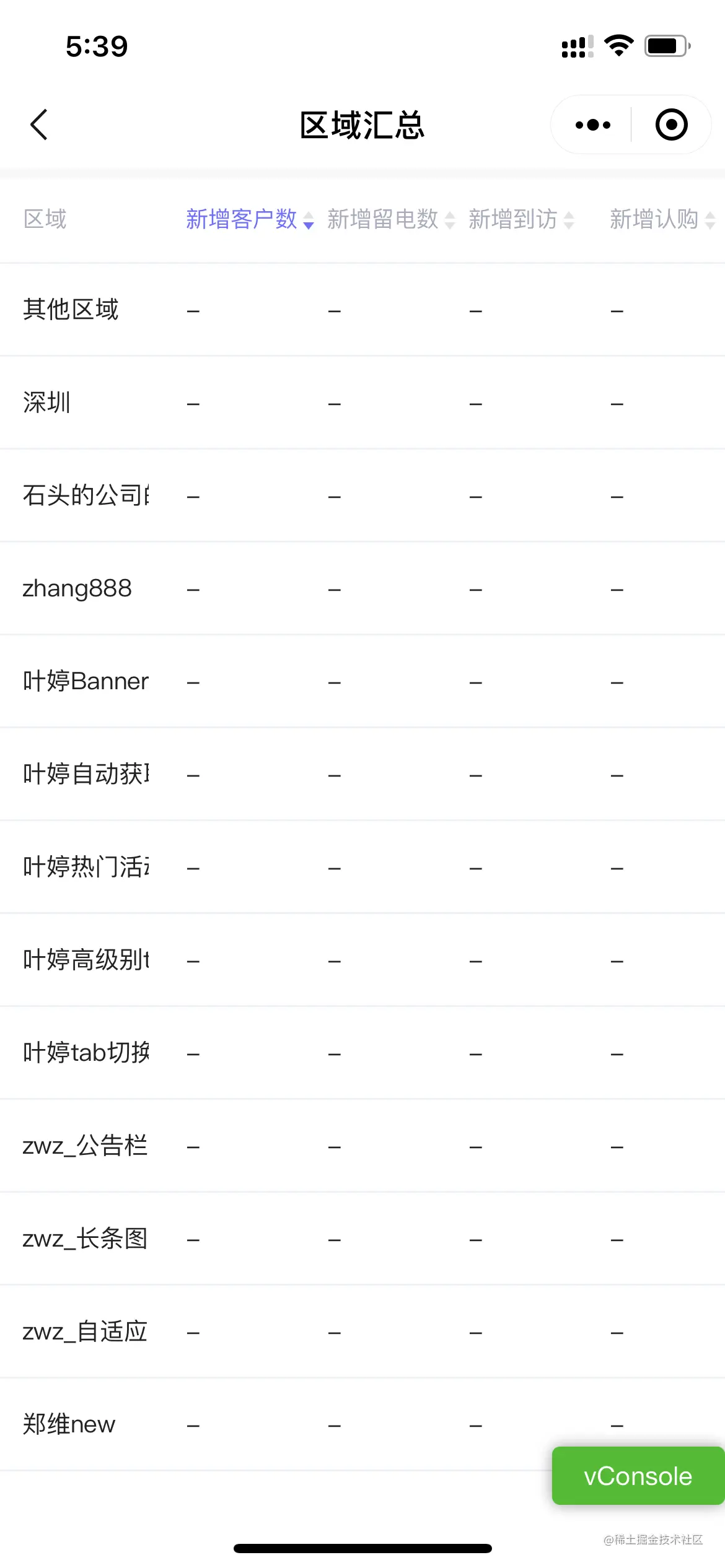Open the mini program more-options menu
Image resolution: width=725 pixels, height=1568 pixels.
592,125
